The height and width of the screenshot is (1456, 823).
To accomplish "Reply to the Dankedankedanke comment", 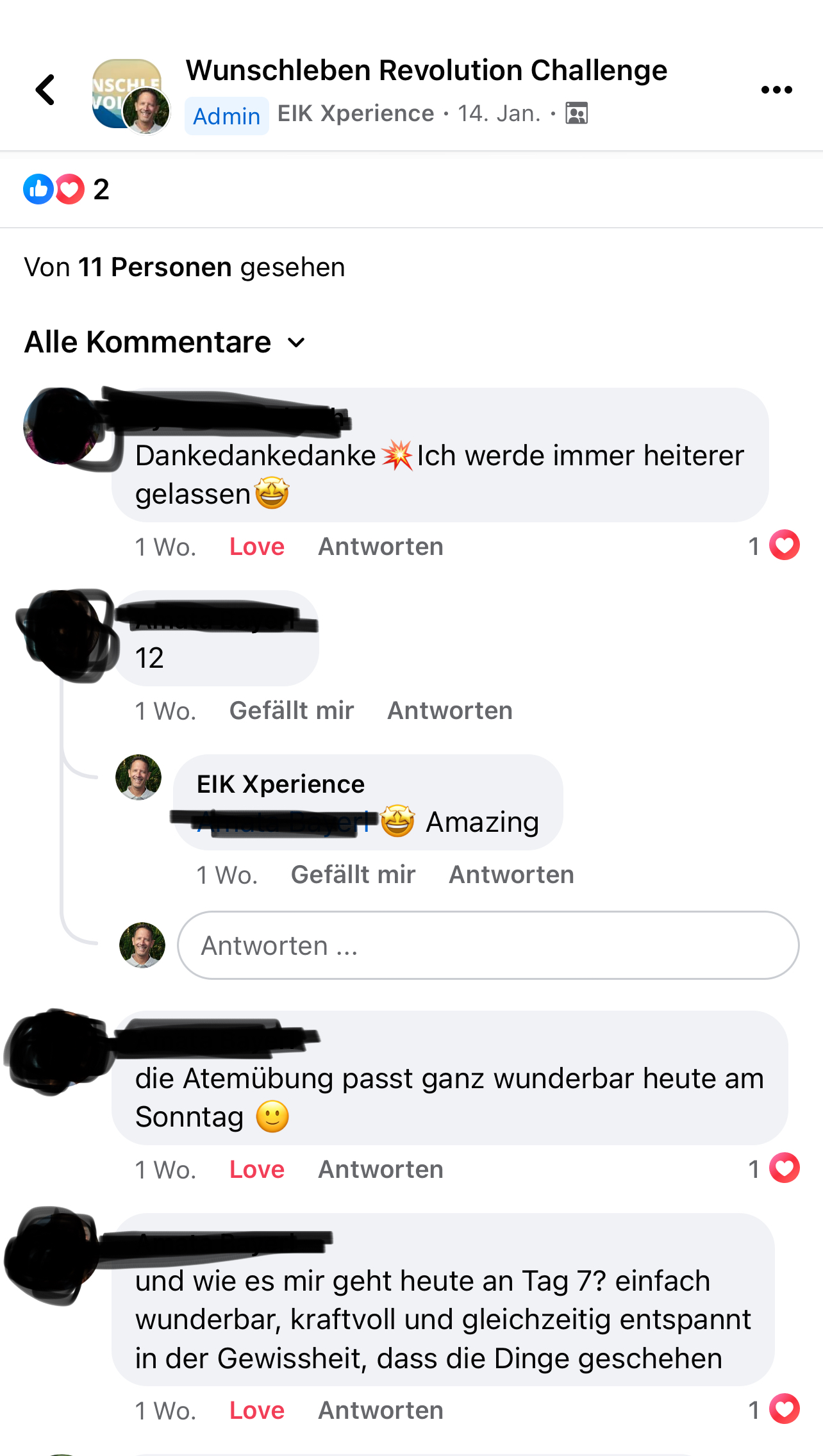I will pyautogui.click(x=380, y=547).
